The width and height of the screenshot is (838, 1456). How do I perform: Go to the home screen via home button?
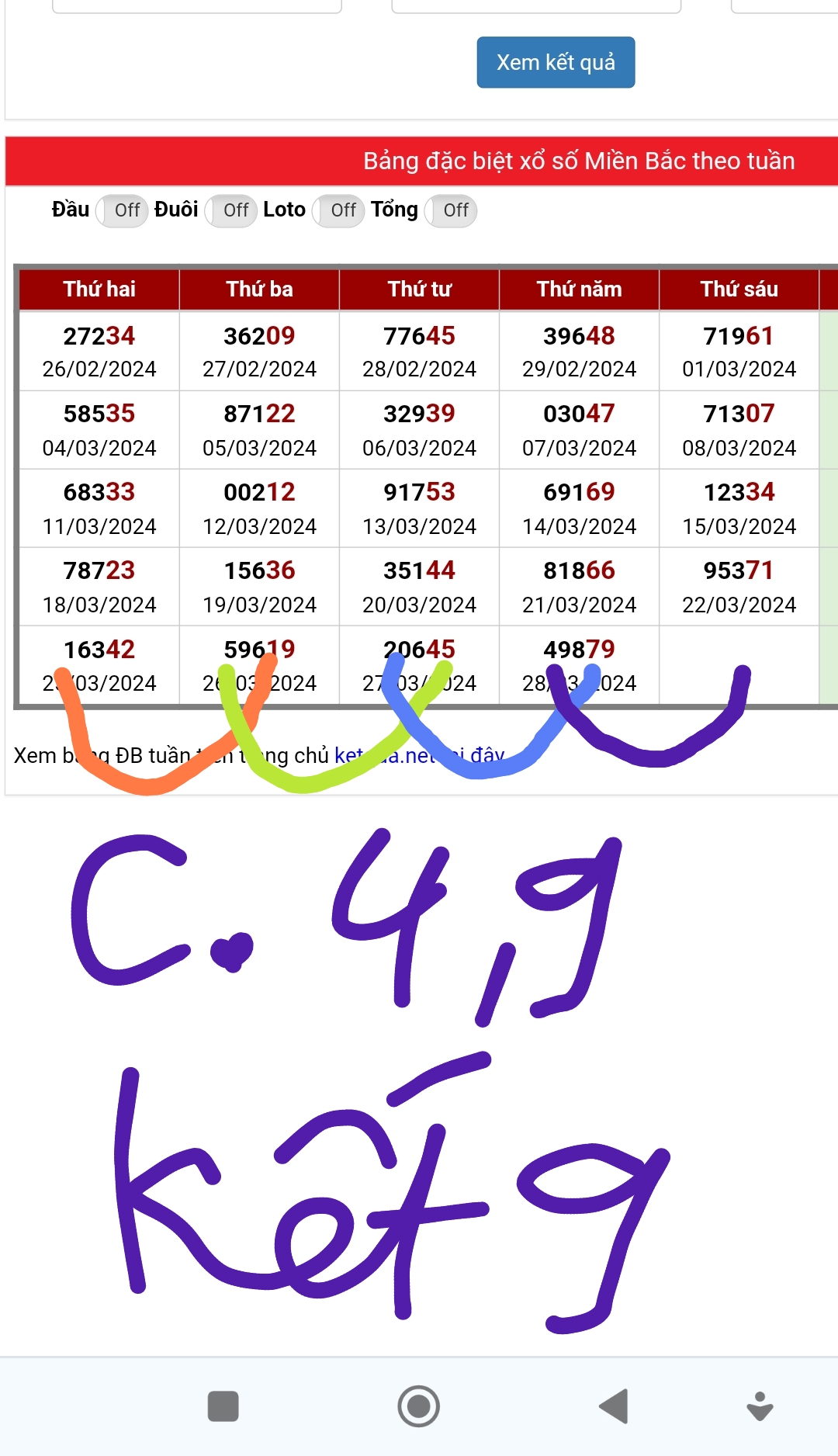pos(419,1406)
